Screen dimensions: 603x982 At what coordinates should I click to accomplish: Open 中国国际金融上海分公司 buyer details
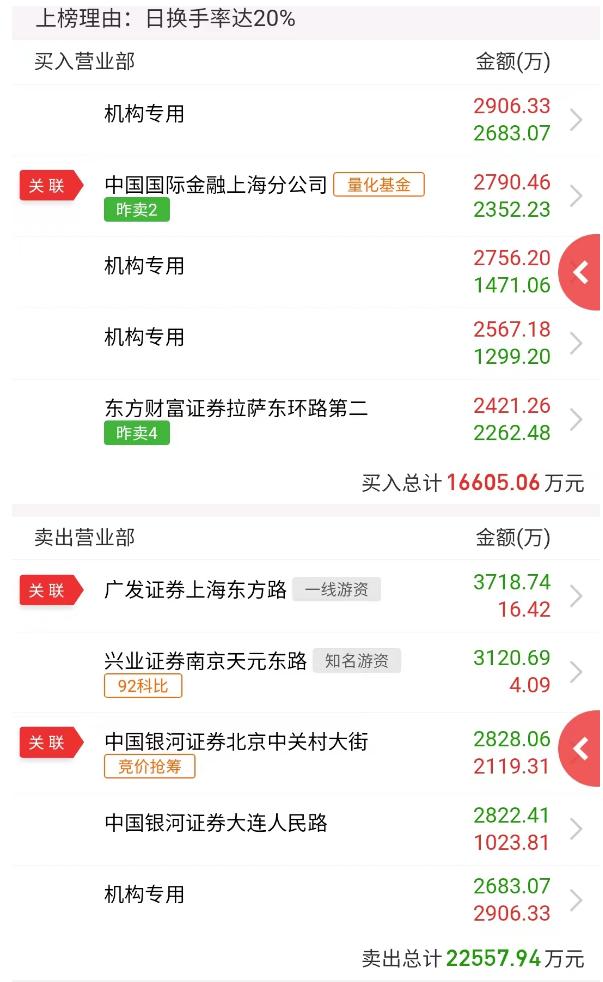(x=305, y=196)
